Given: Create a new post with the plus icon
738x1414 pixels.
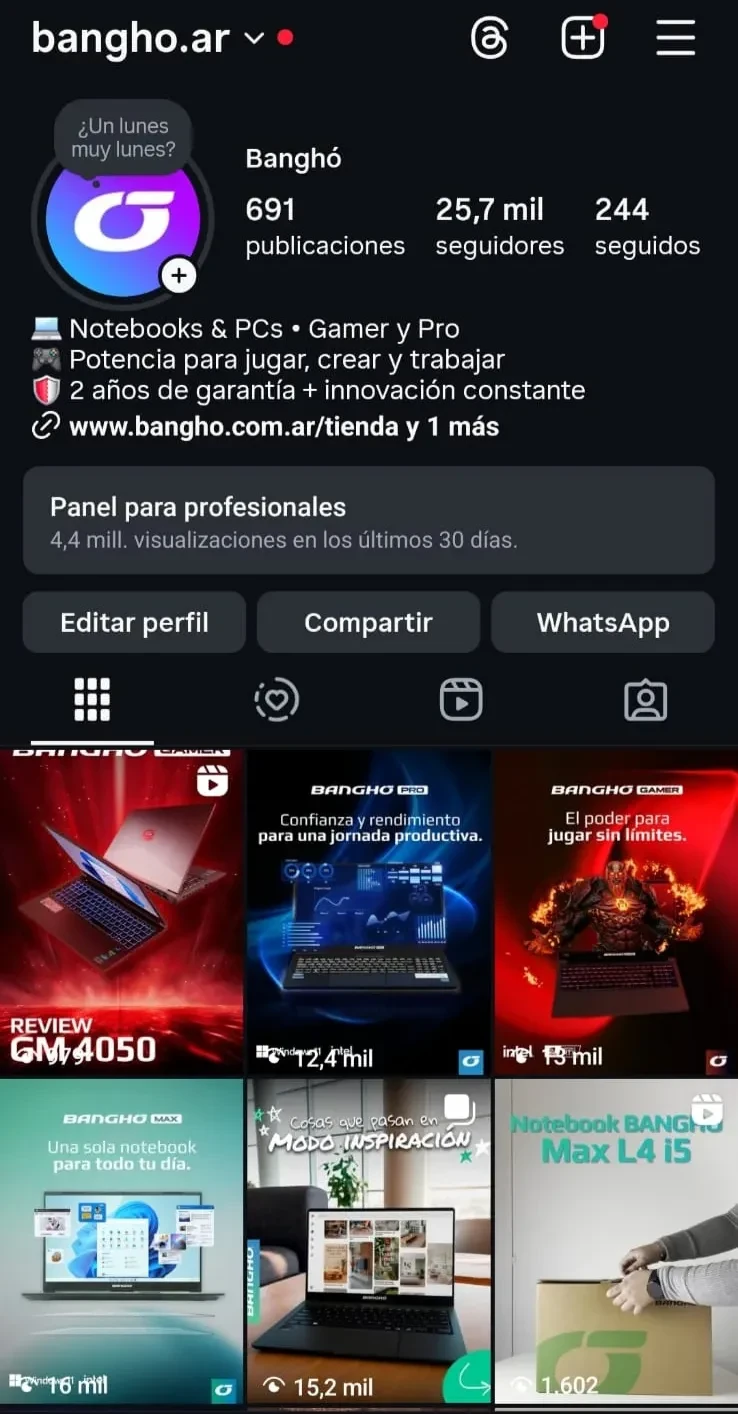Looking at the screenshot, I should 582,39.
